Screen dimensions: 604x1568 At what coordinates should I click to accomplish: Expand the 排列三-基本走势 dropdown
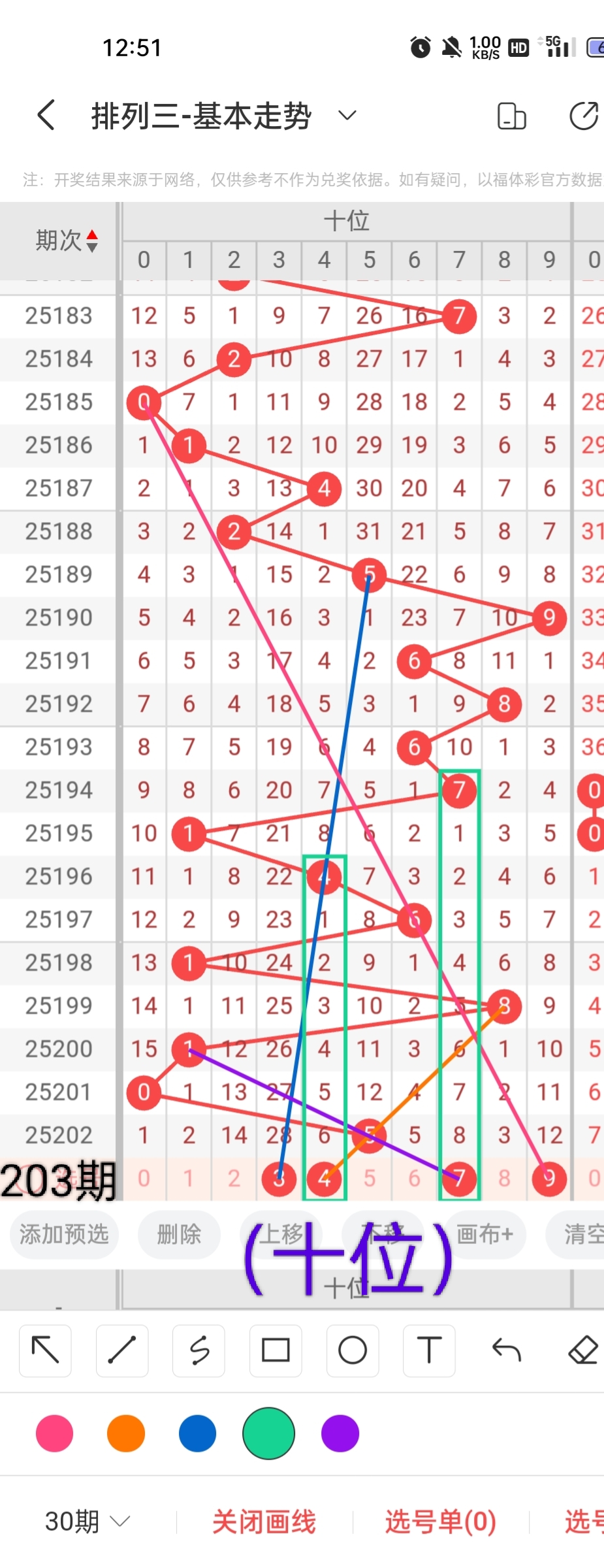pyautogui.click(x=347, y=116)
